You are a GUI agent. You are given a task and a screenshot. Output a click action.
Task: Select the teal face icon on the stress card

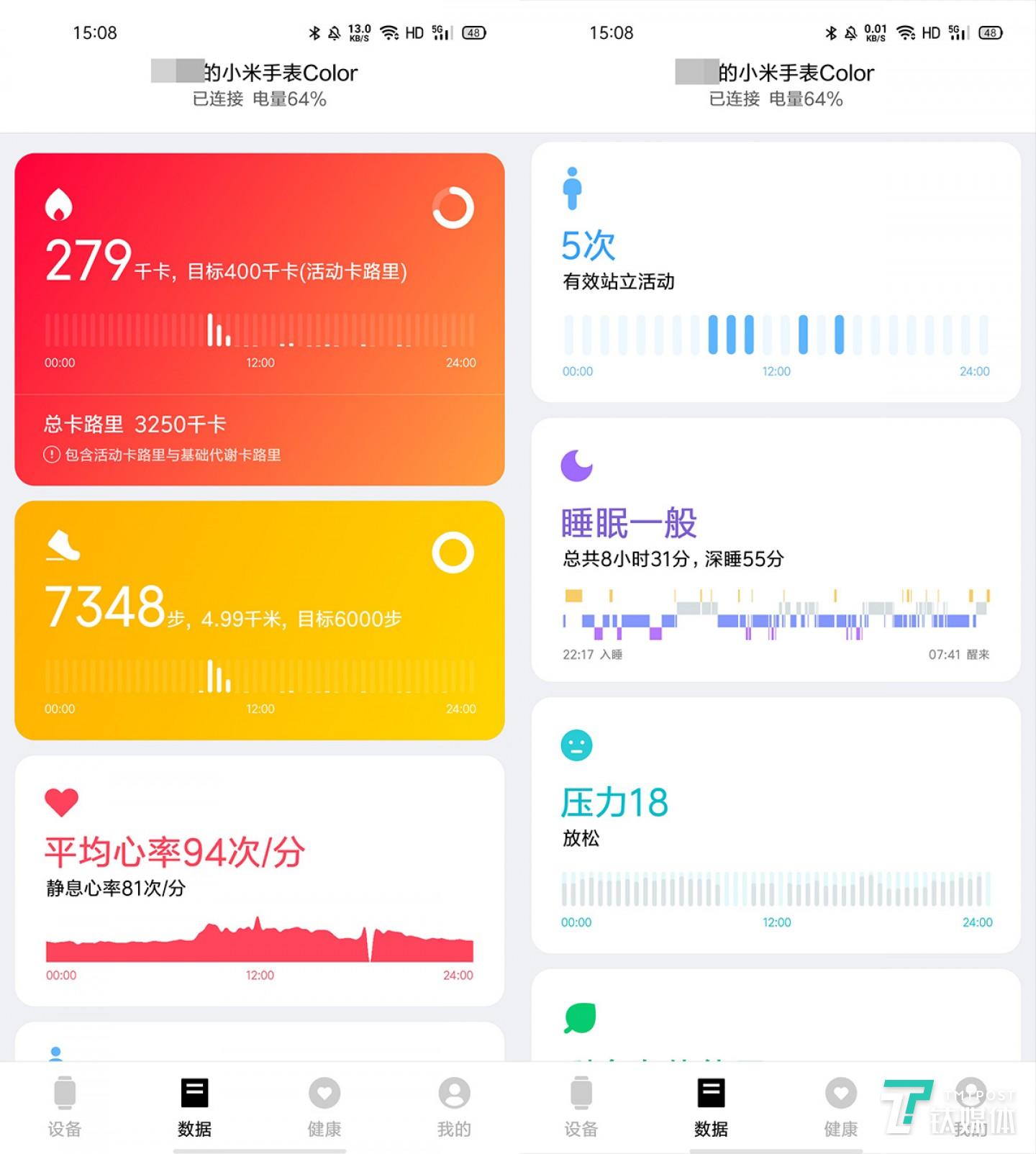coord(575,746)
